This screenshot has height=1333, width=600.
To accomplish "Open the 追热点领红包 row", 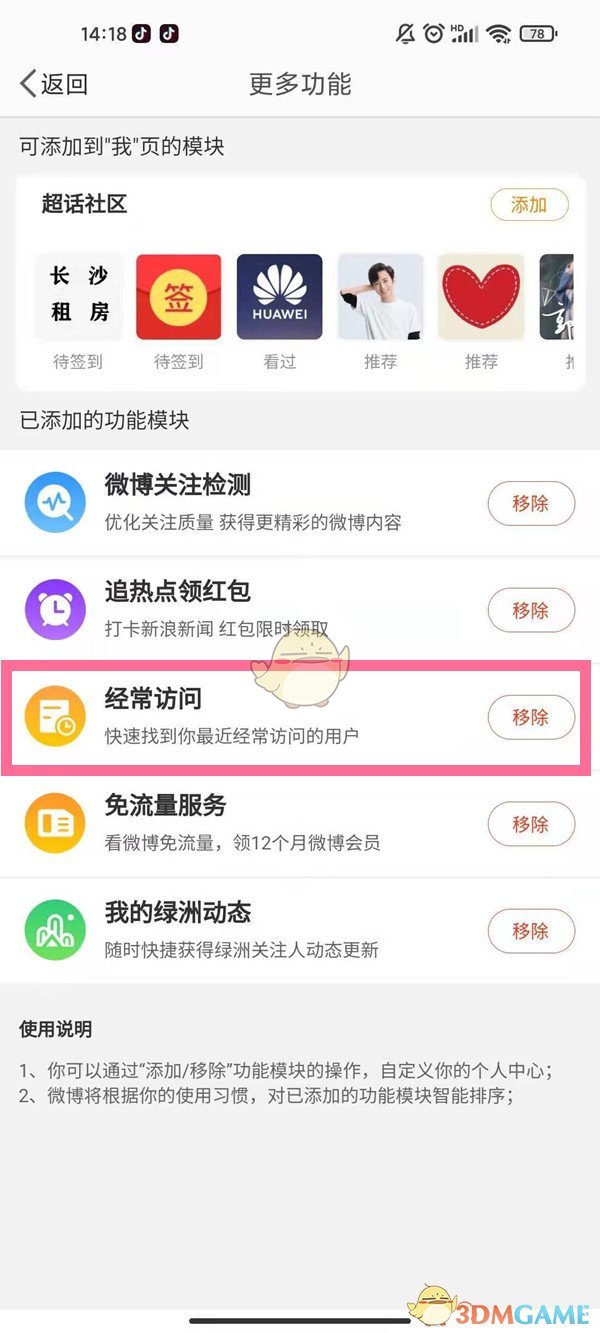I will (x=250, y=610).
